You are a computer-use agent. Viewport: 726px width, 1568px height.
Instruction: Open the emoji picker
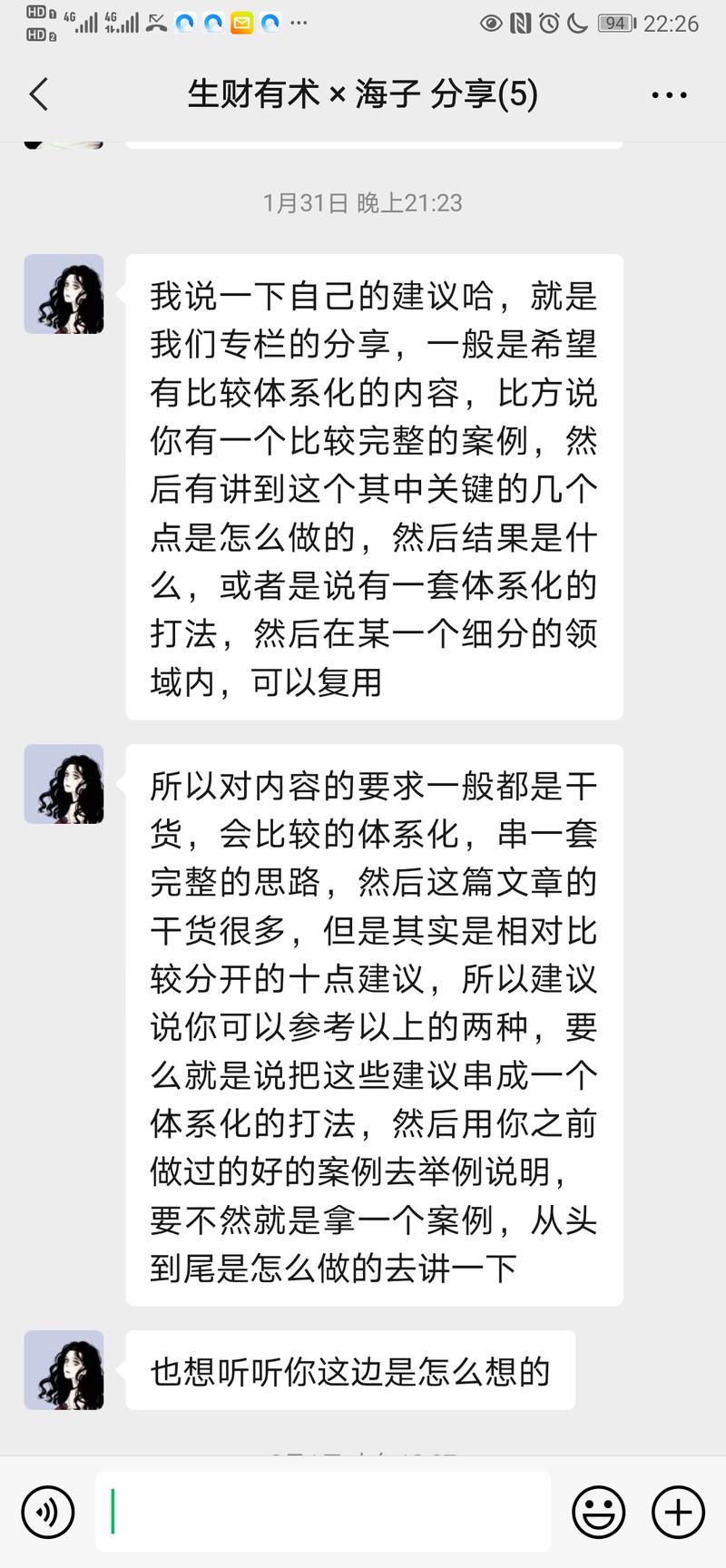tap(598, 1512)
